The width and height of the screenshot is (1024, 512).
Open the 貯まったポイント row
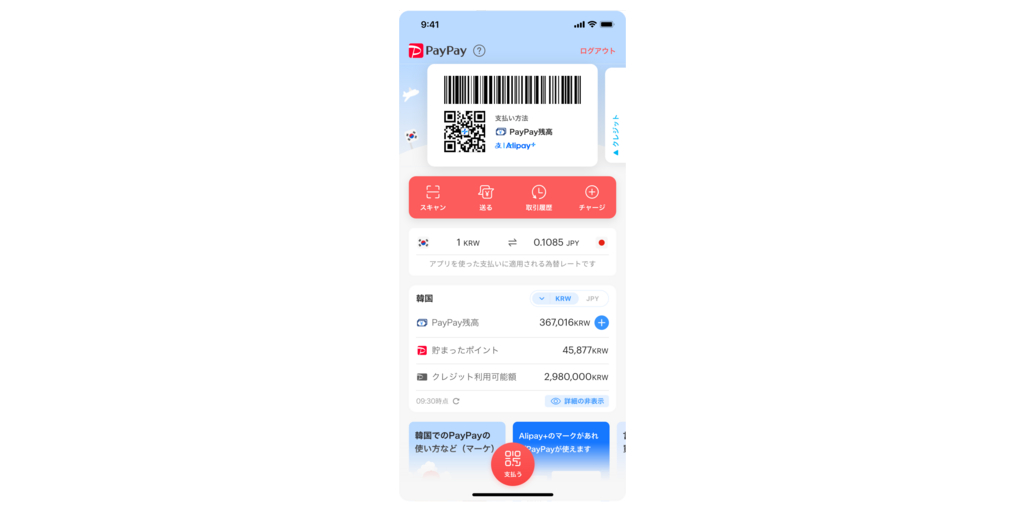(x=513, y=351)
